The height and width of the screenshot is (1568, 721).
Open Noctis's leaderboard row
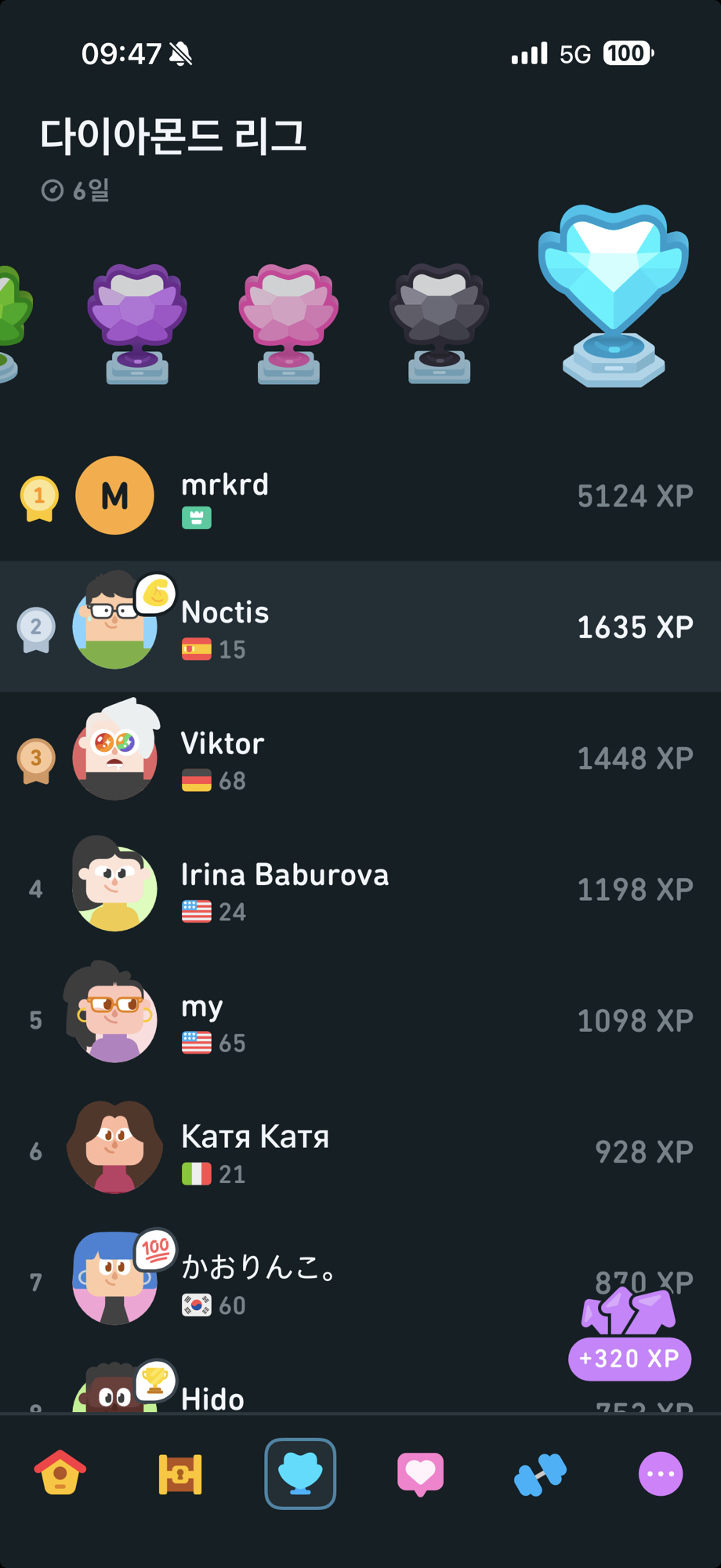tap(360, 626)
